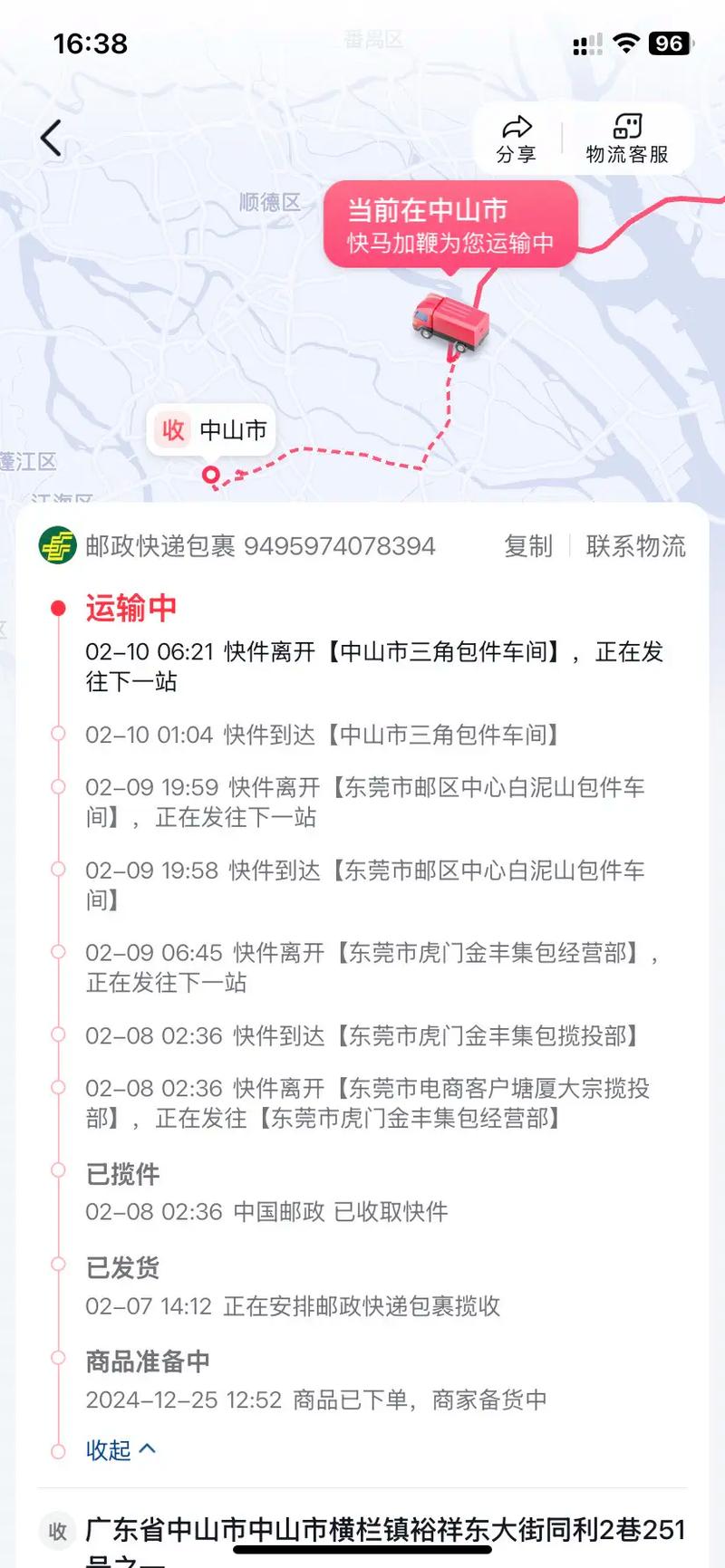Tap the red 运输中 progress dot
The width and height of the screenshot is (725, 1568).
coord(60,608)
